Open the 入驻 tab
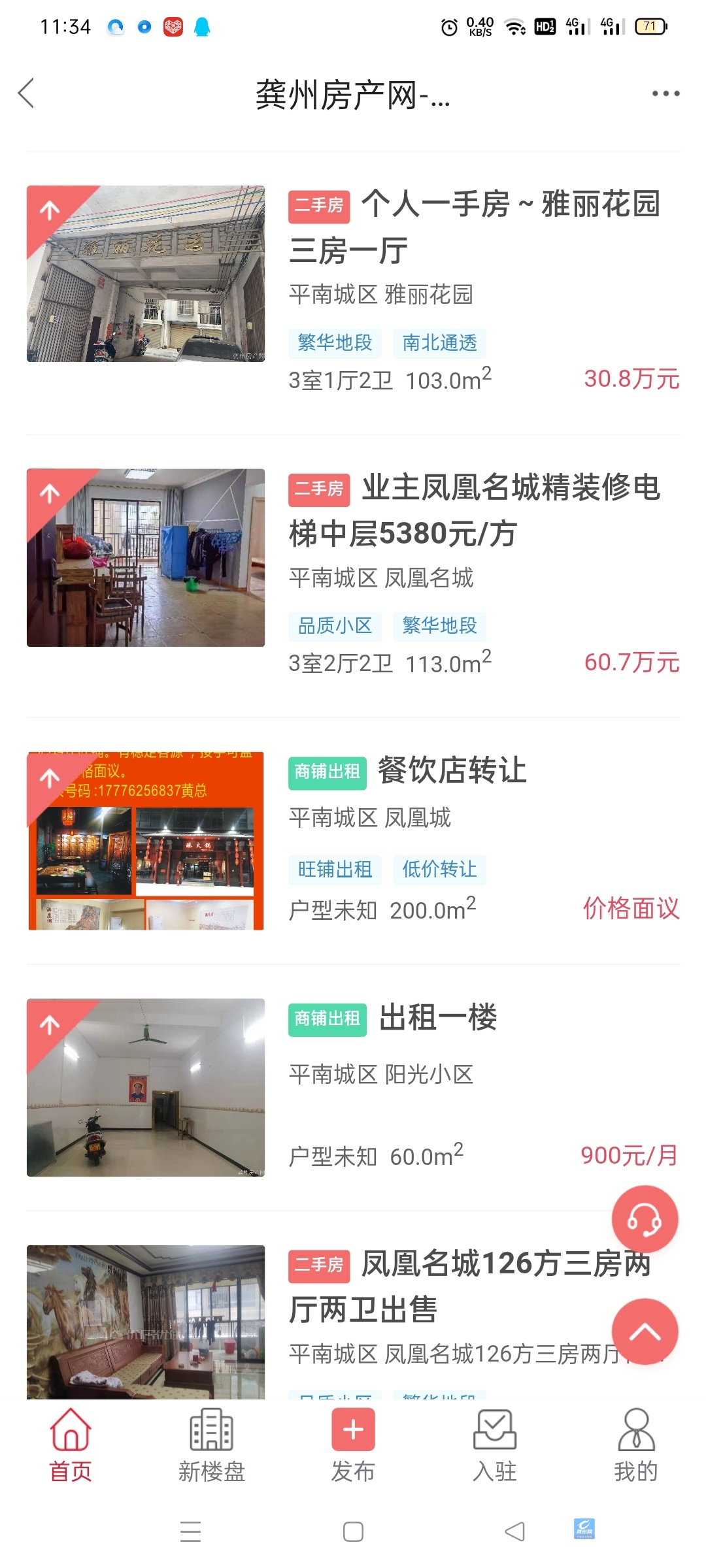This screenshot has height=1568, width=706. [494, 1445]
